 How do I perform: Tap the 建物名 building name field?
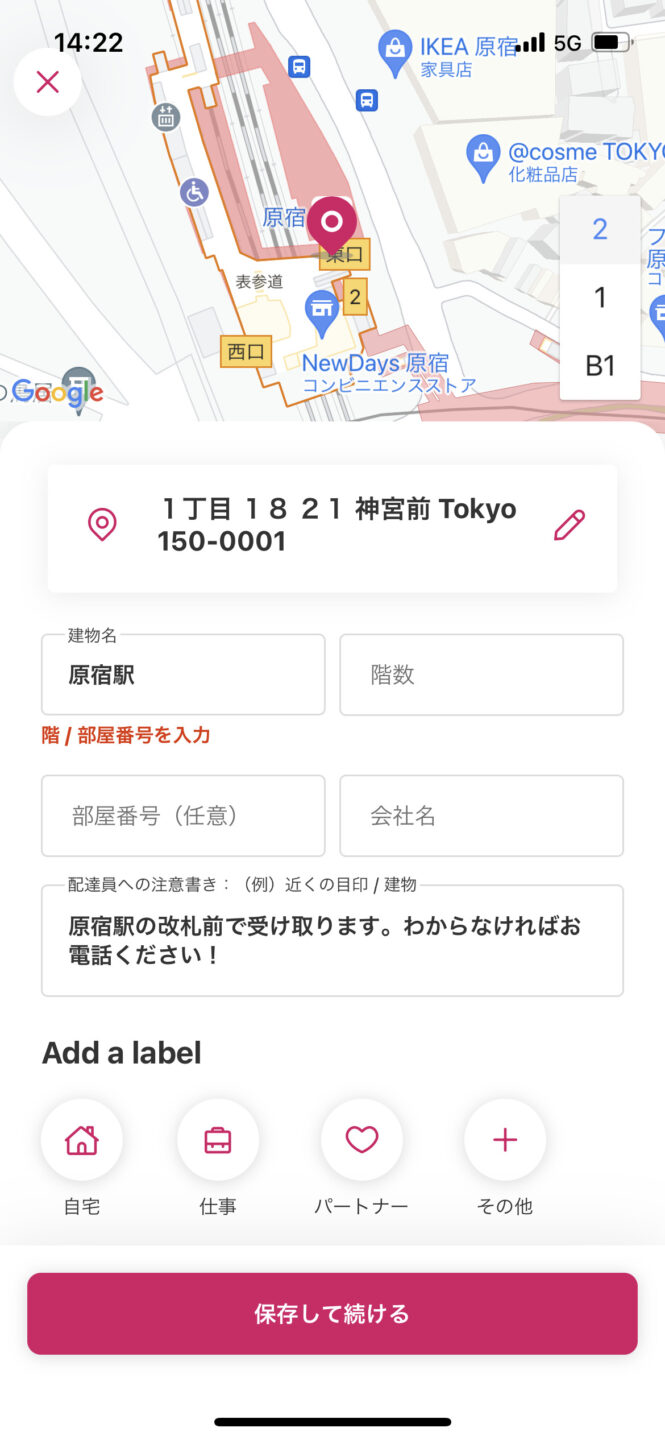(x=183, y=674)
